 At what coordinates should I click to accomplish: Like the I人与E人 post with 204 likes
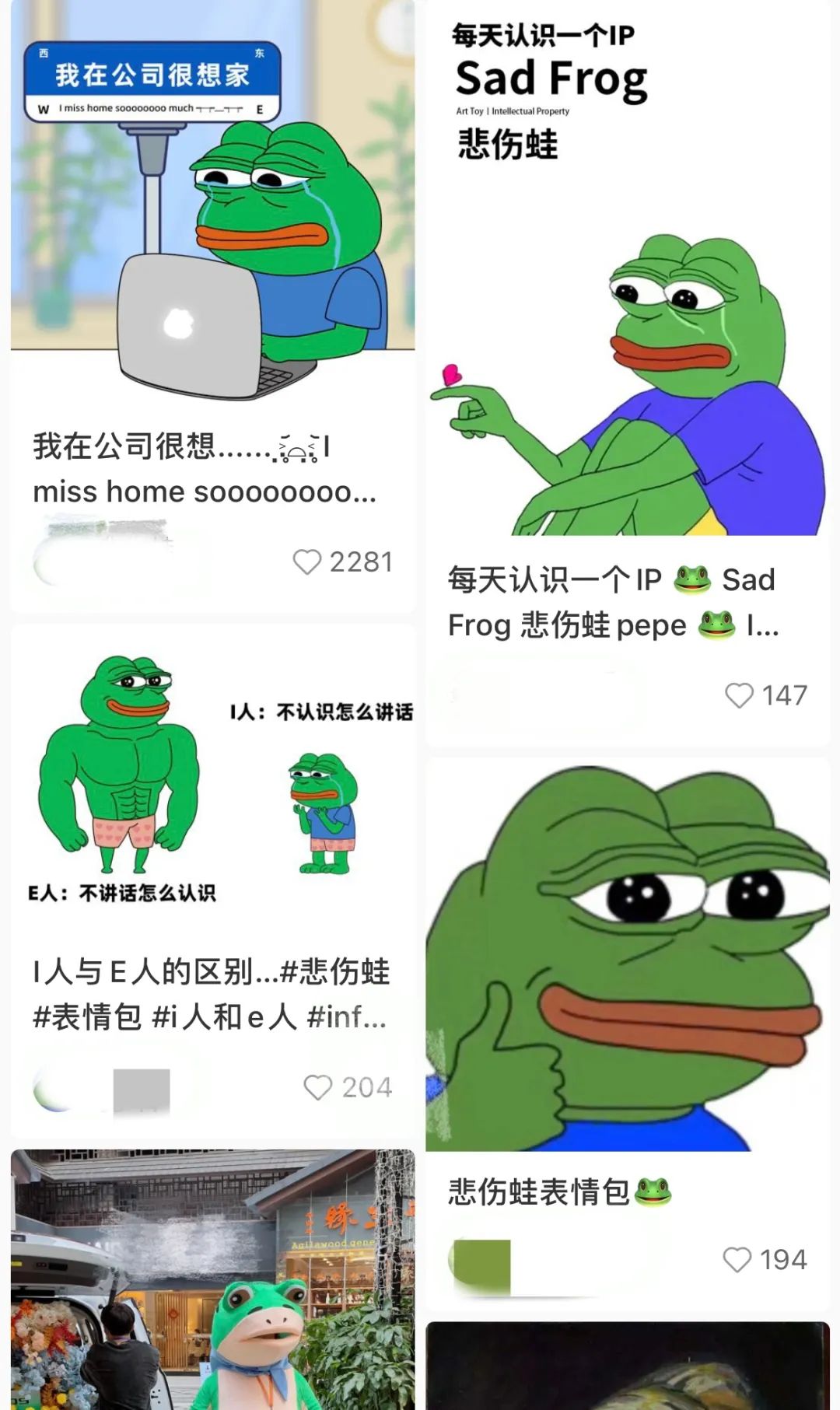click(x=317, y=1087)
